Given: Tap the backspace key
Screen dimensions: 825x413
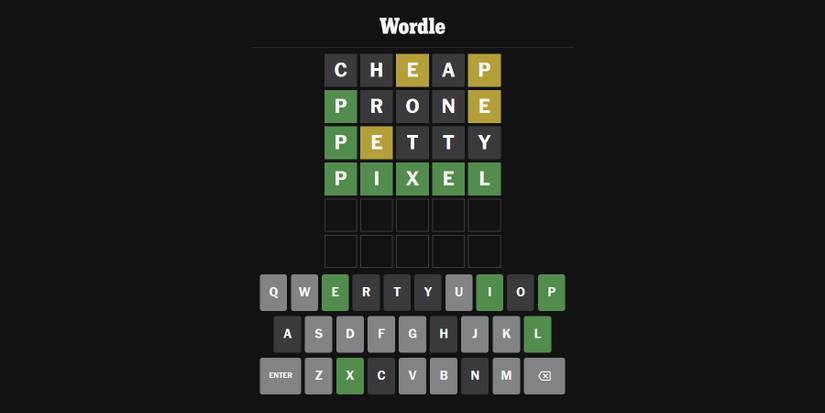Looking at the screenshot, I should pyautogui.click(x=544, y=376).
